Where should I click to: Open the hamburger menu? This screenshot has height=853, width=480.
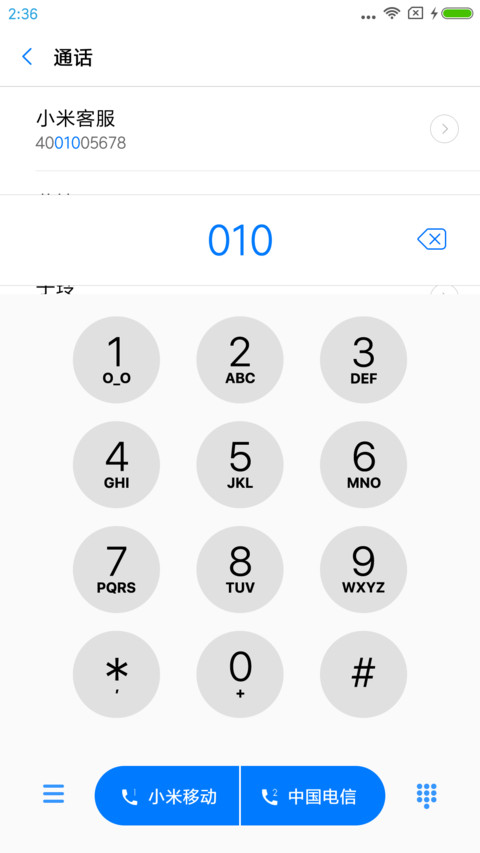tap(53, 794)
